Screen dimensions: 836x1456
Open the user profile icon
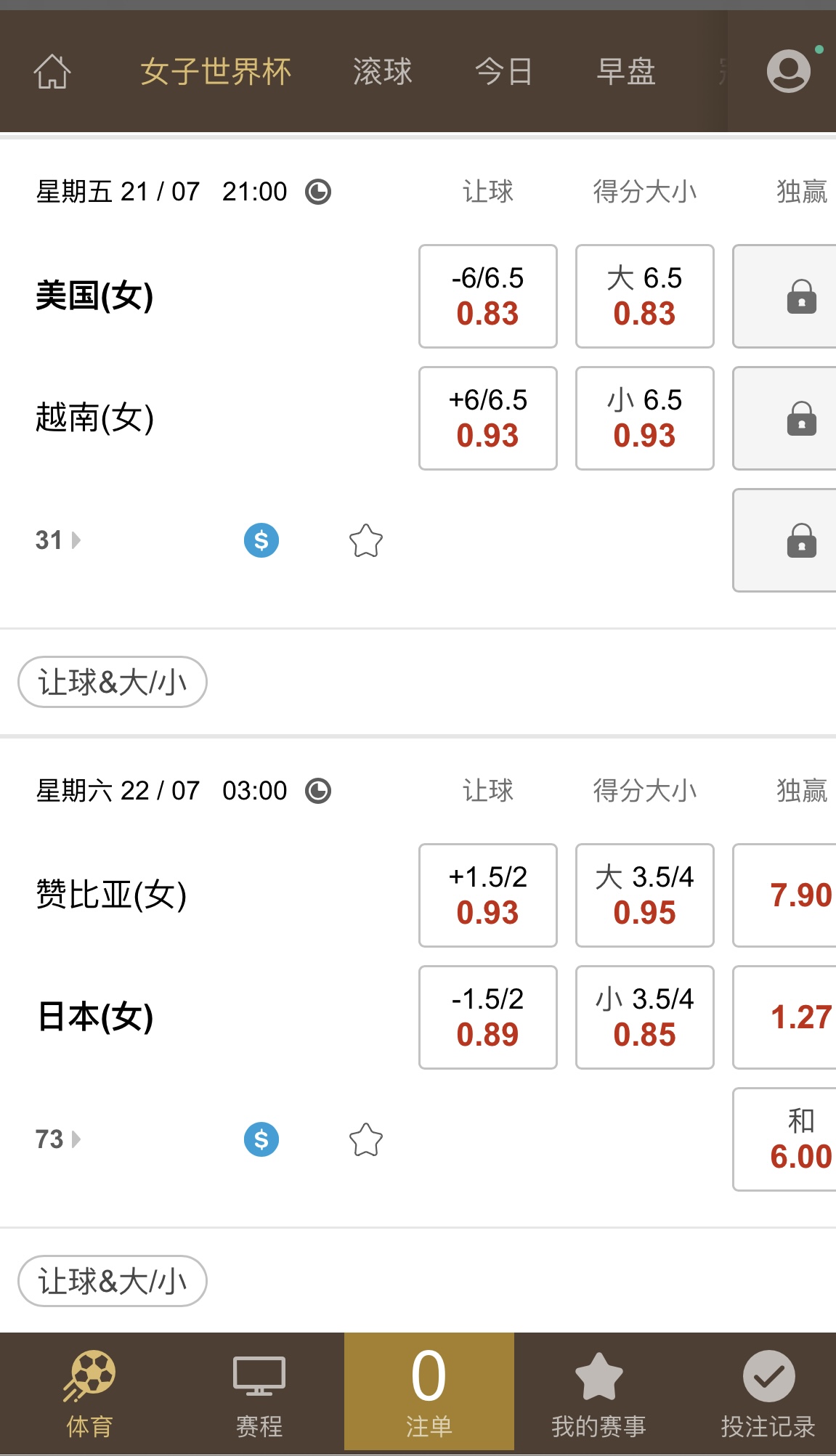(x=788, y=71)
